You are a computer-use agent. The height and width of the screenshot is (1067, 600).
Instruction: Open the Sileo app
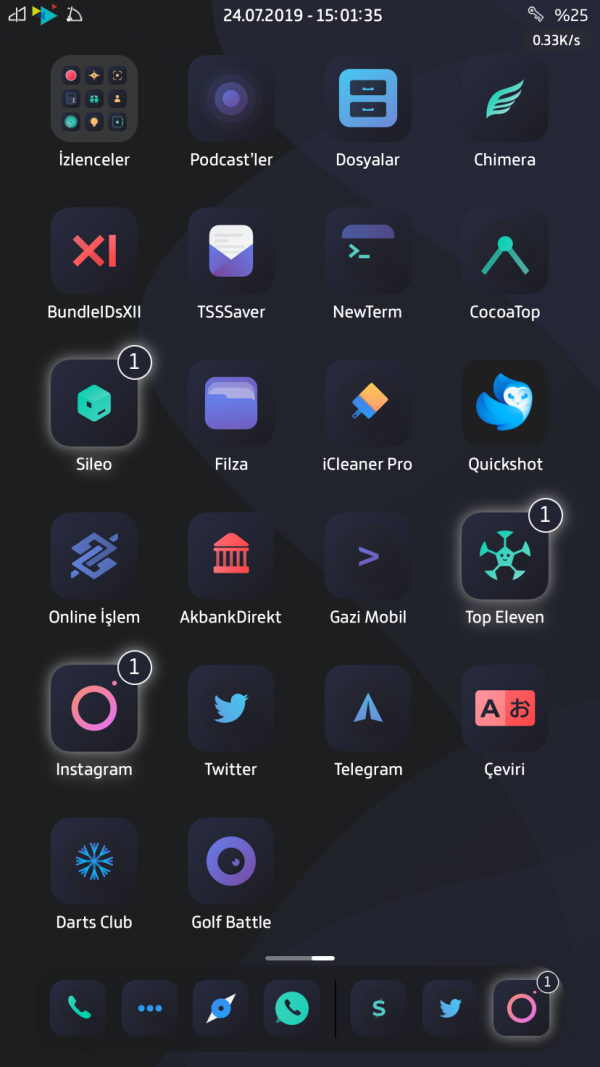pyautogui.click(x=94, y=404)
